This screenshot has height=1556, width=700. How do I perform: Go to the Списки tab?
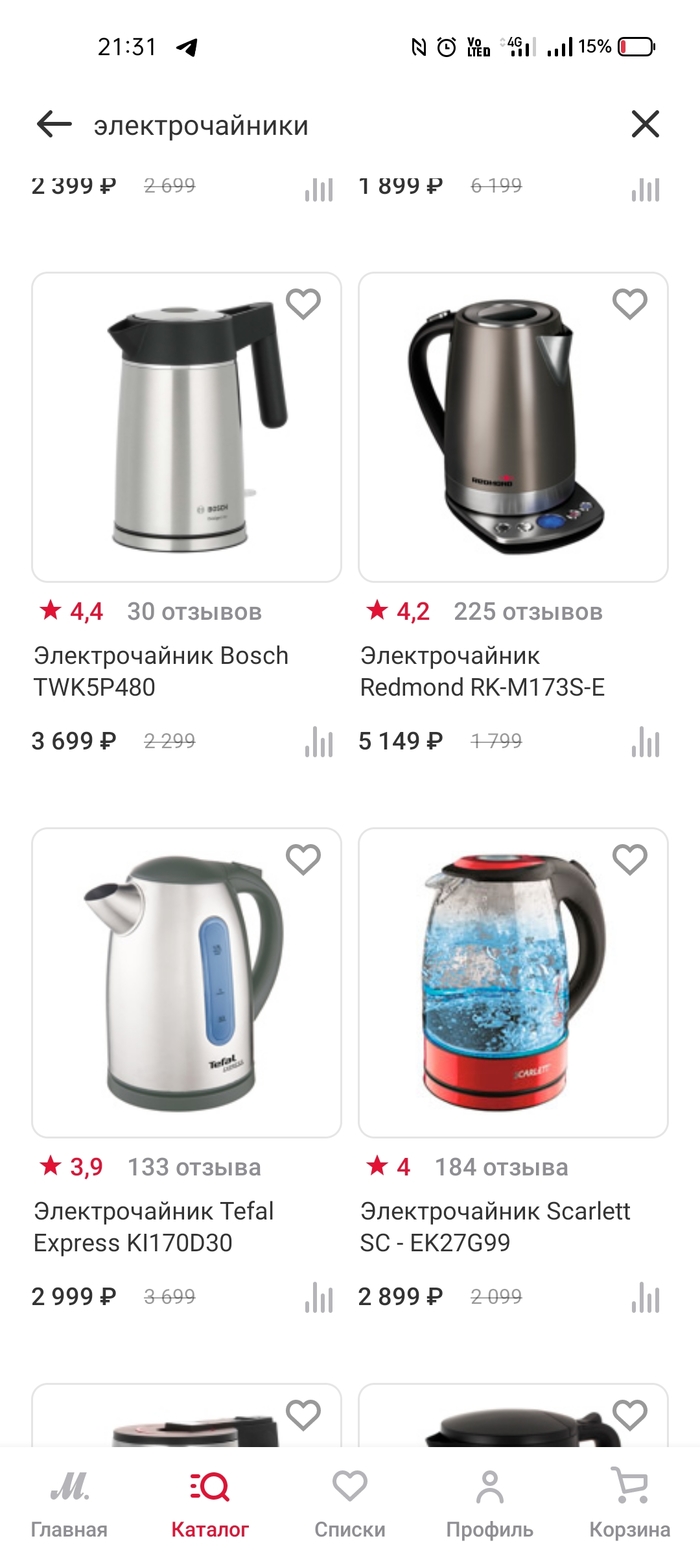[350, 1502]
